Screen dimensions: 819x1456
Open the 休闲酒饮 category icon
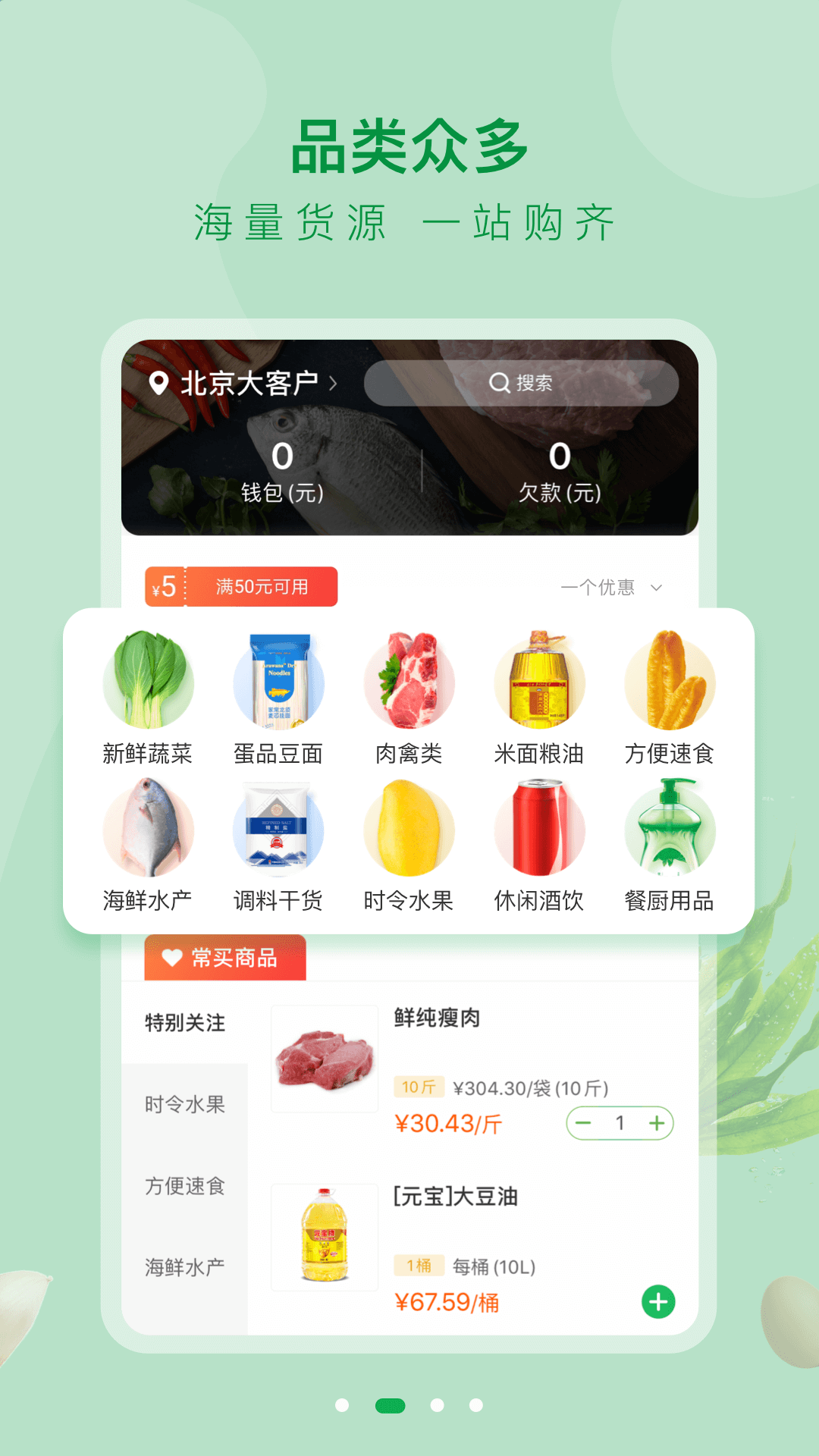tap(539, 830)
